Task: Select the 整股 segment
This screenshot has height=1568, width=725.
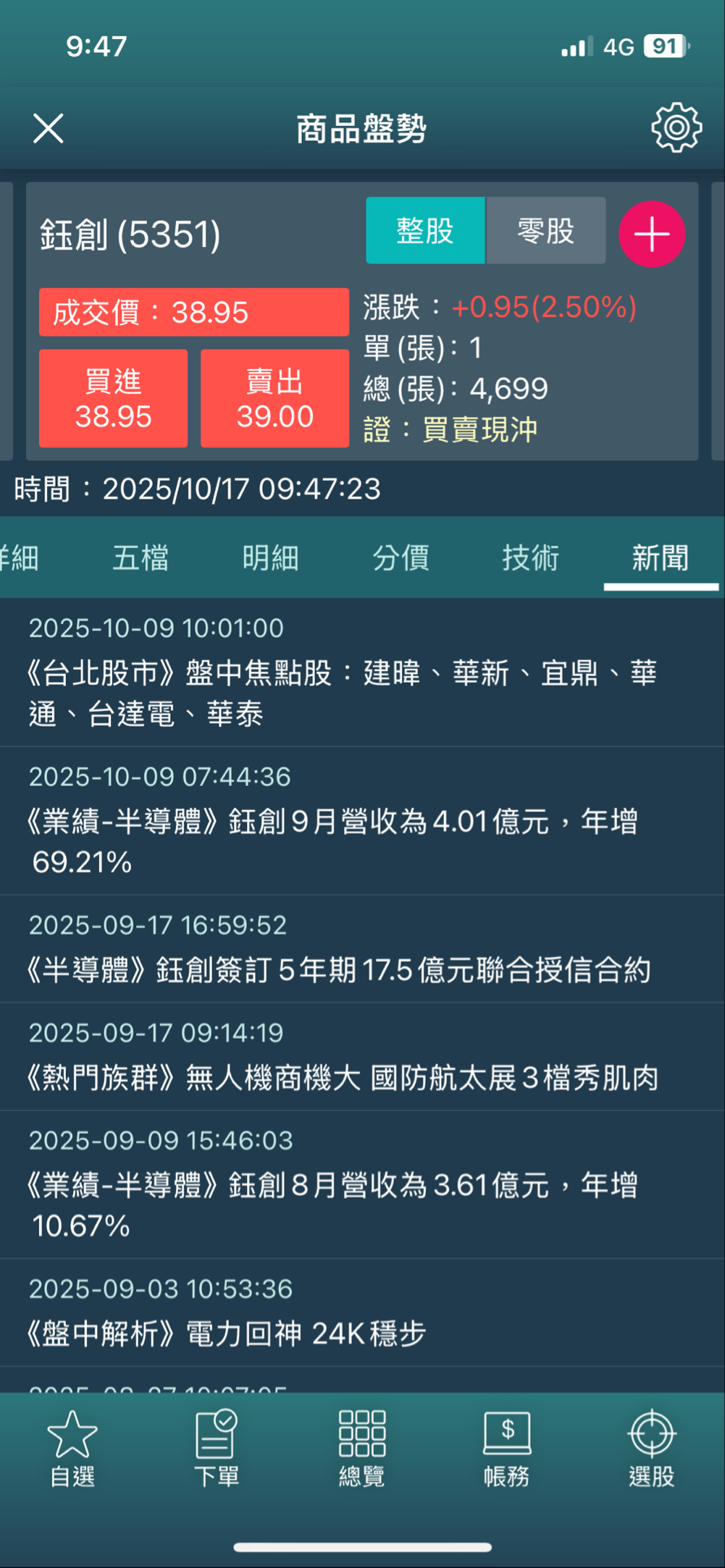Action: [x=425, y=231]
